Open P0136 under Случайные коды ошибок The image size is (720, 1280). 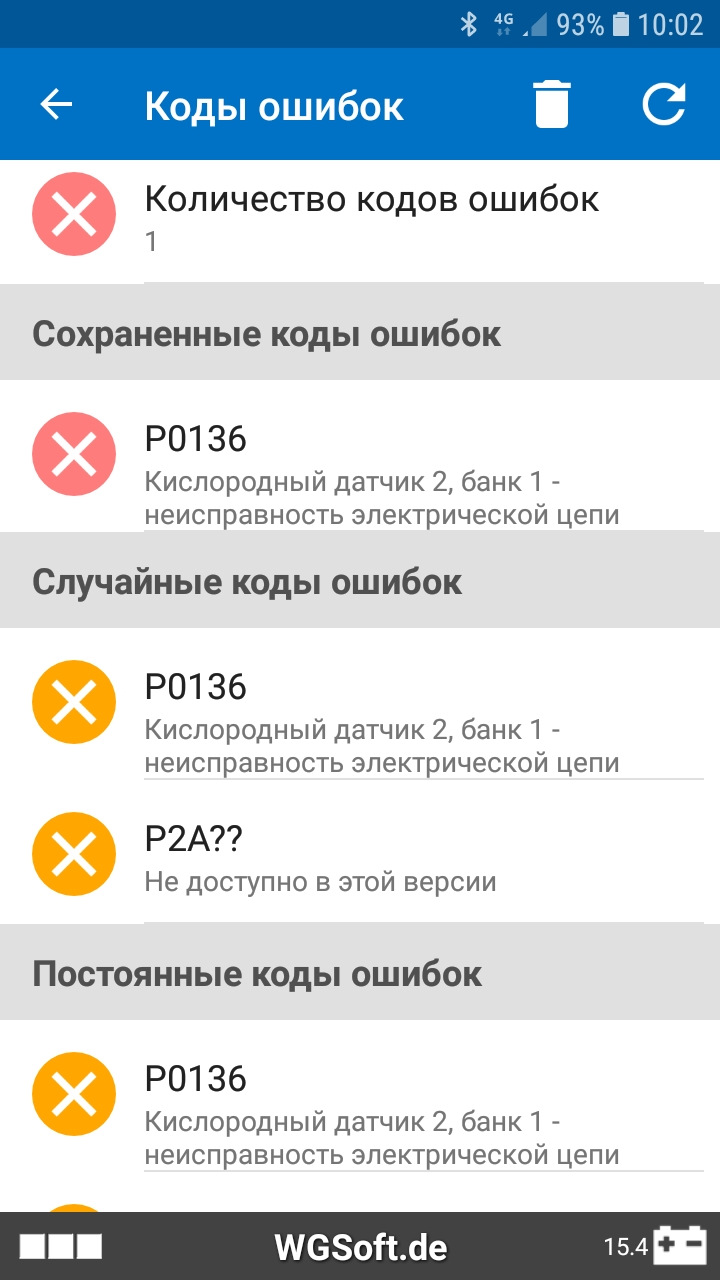click(x=360, y=704)
